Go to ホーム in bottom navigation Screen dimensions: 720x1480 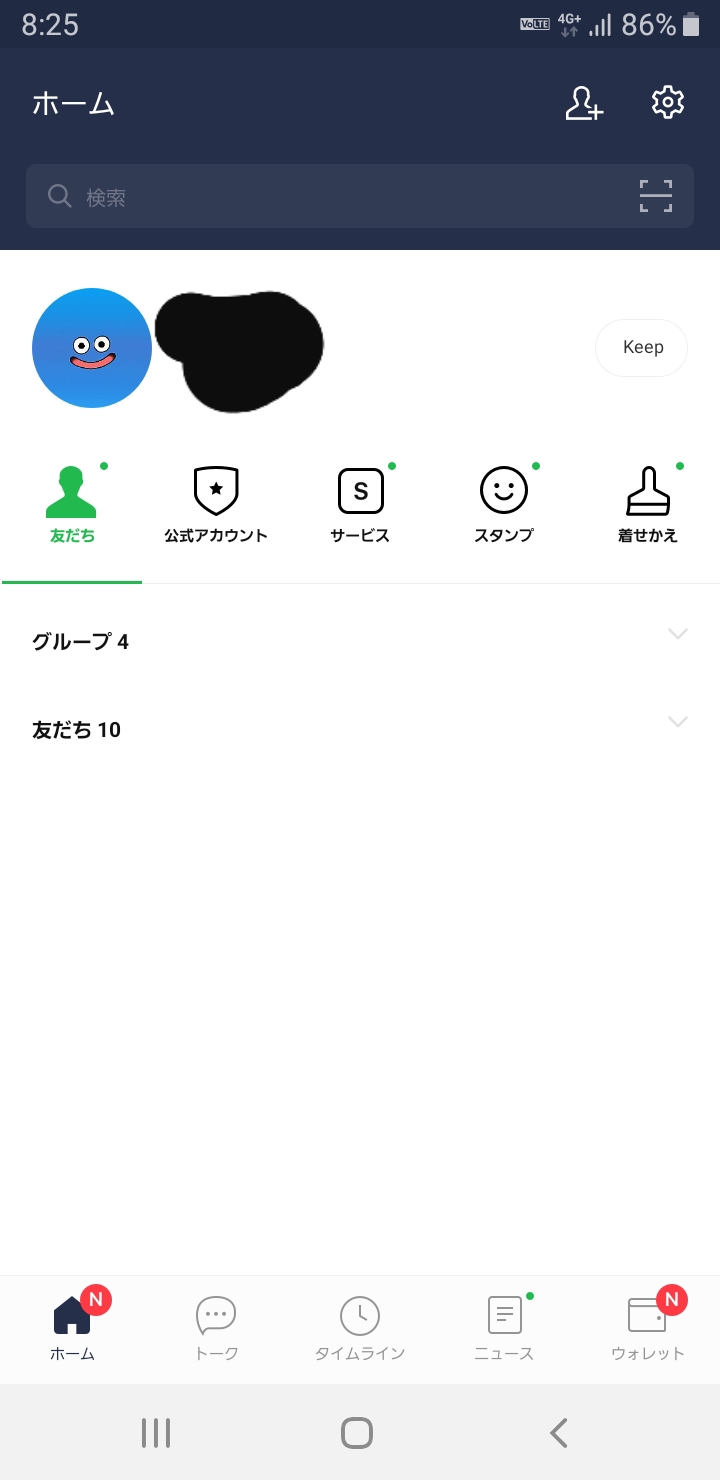pos(72,1327)
